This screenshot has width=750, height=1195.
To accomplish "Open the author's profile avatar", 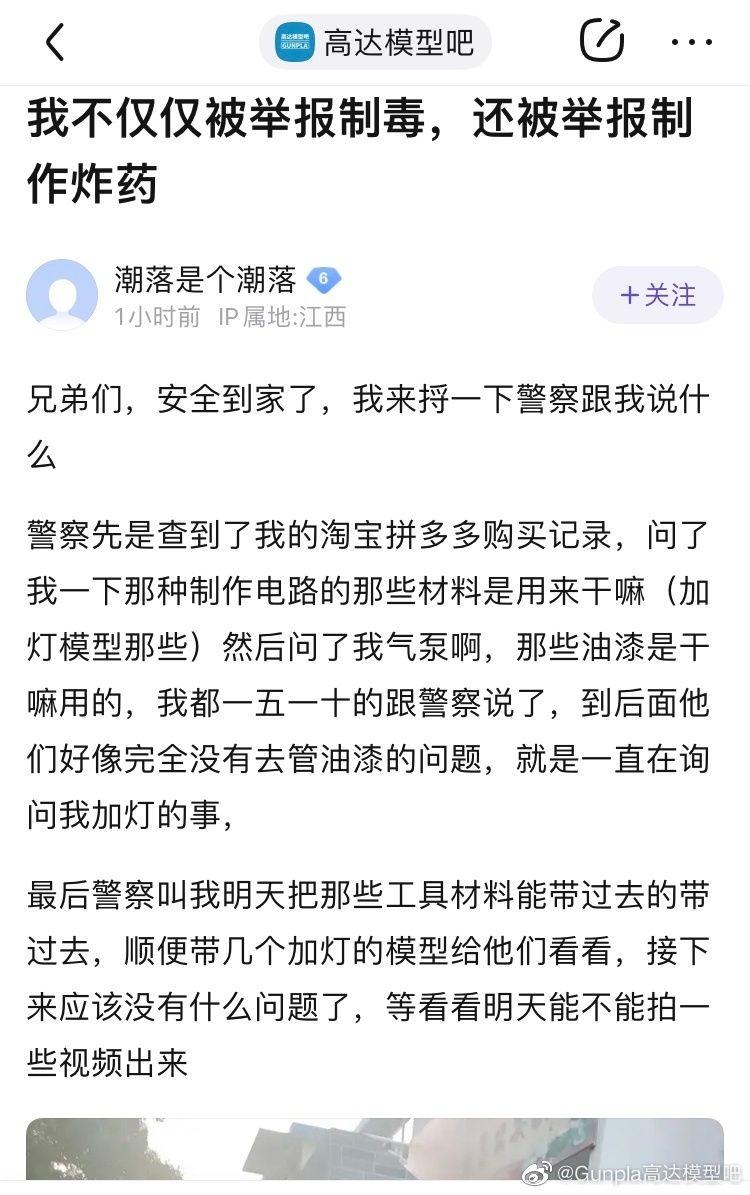I will (x=62, y=295).
